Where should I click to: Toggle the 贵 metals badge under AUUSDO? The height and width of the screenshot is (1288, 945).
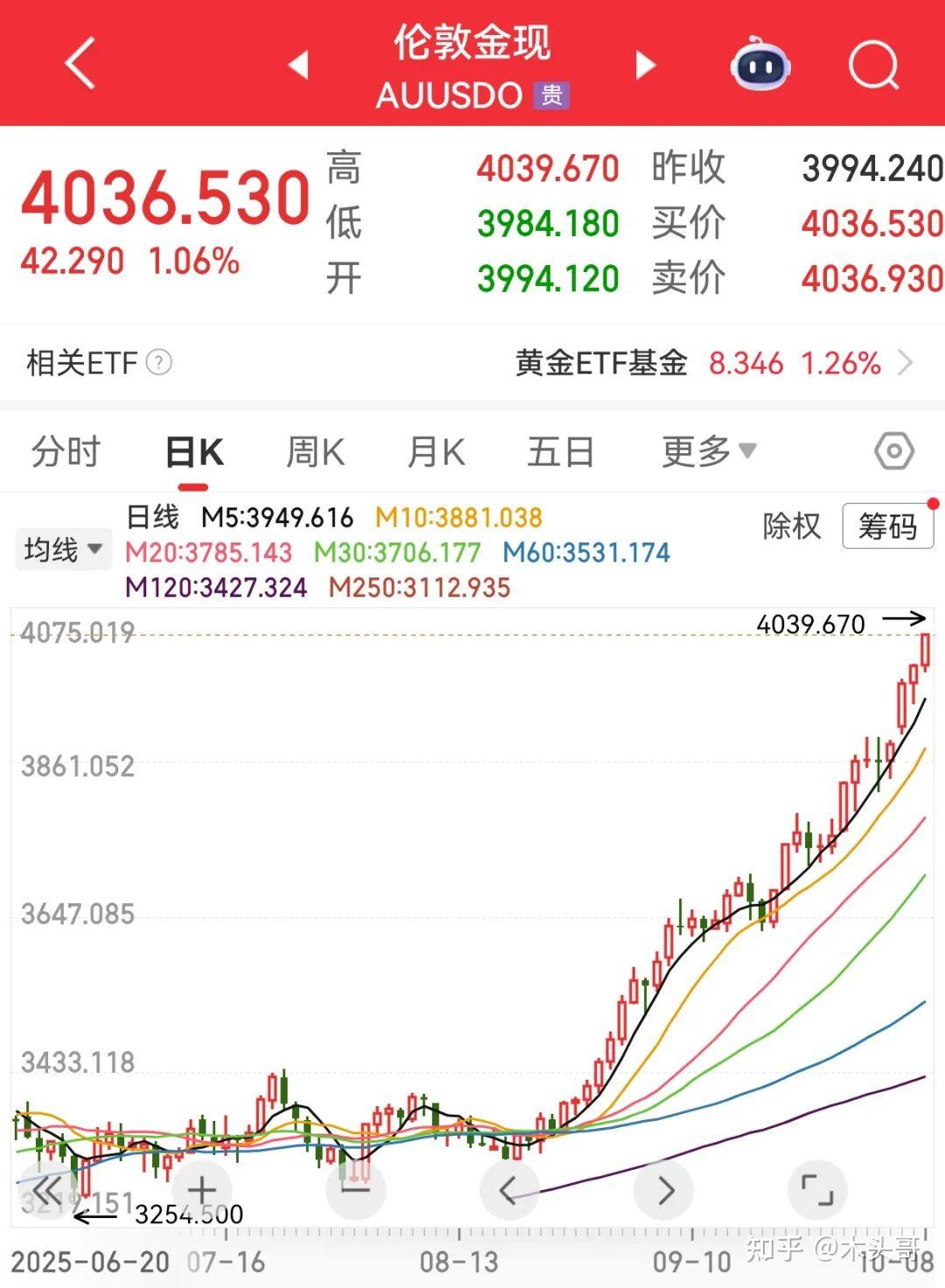point(551,96)
